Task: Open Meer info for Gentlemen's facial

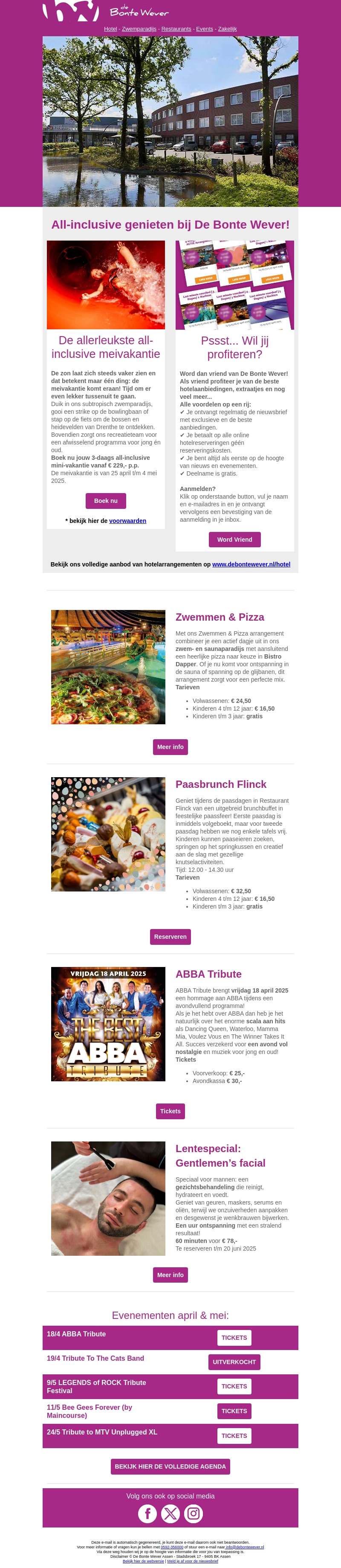Action: (x=170, y=1275)
